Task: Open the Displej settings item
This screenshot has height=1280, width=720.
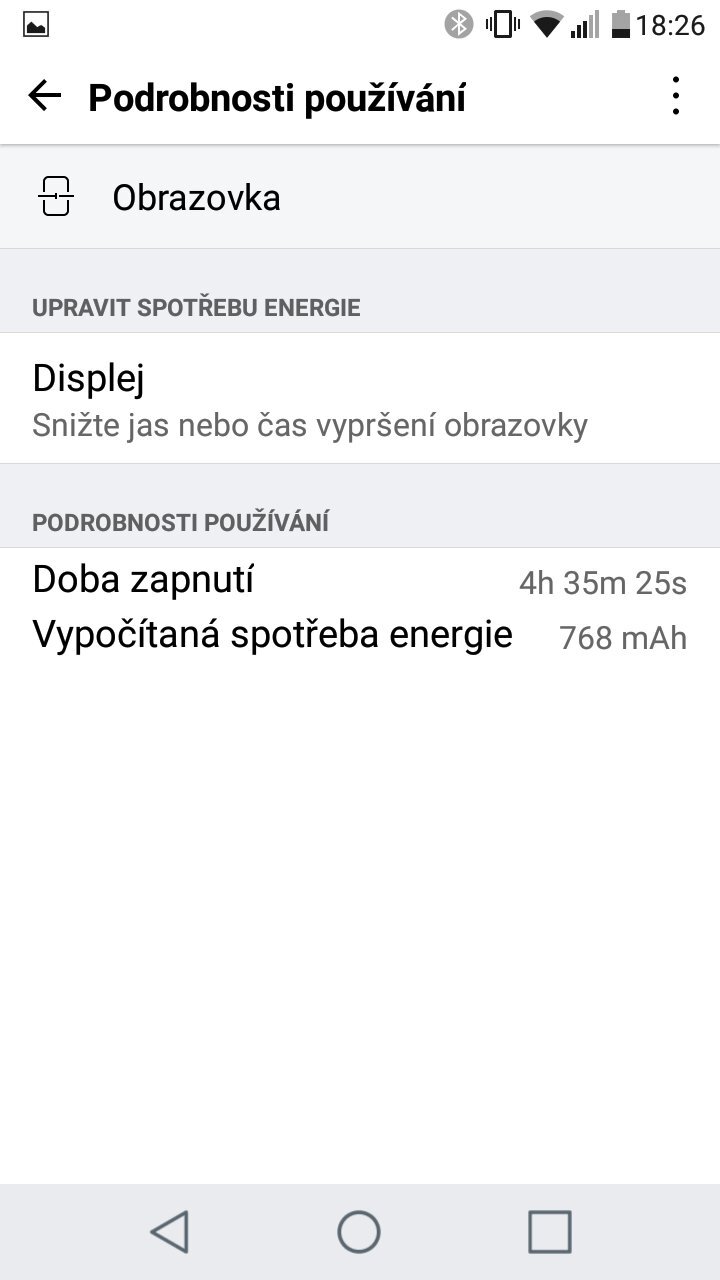Action: [88, 378]
